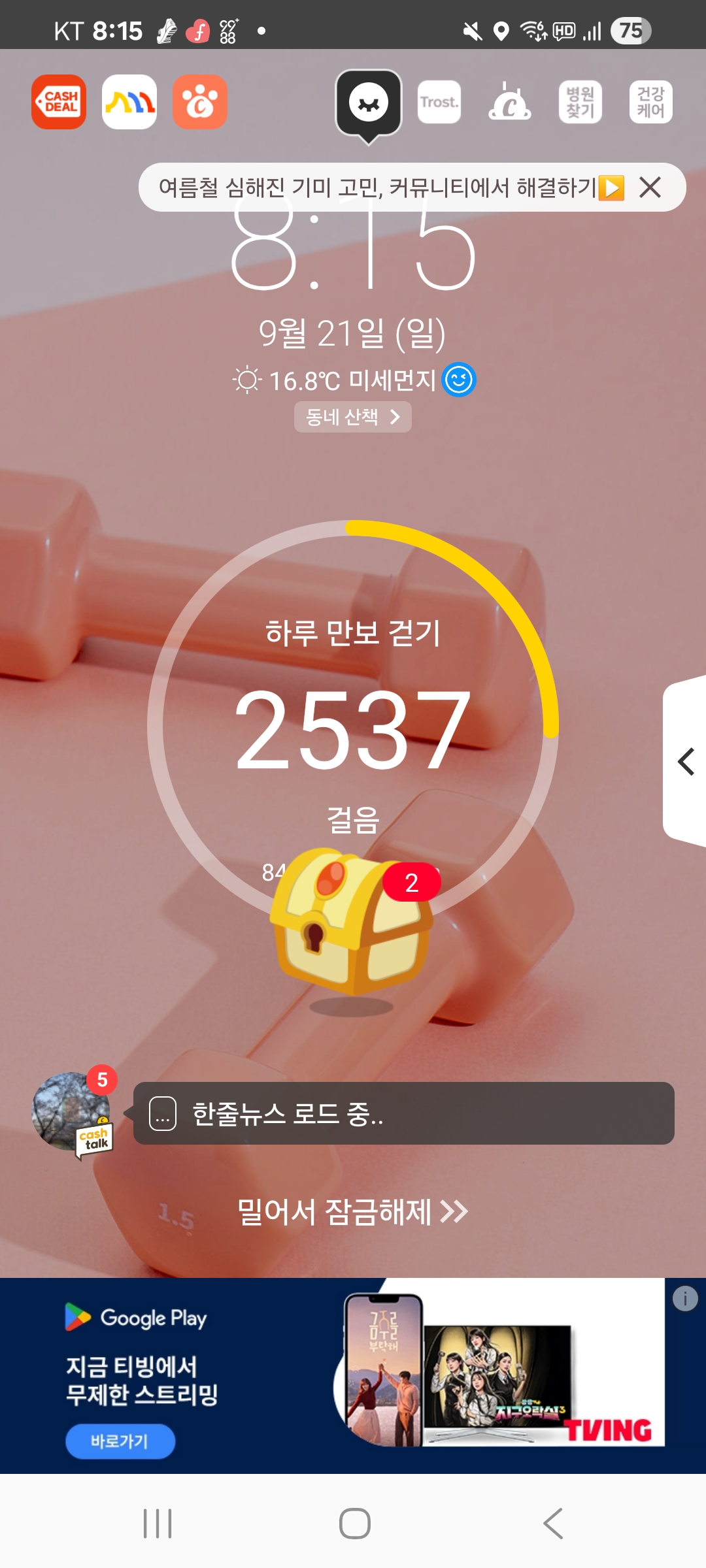Open the Trost shortcut
Screen dimensions: 706x1568
[x=439, y=102]
